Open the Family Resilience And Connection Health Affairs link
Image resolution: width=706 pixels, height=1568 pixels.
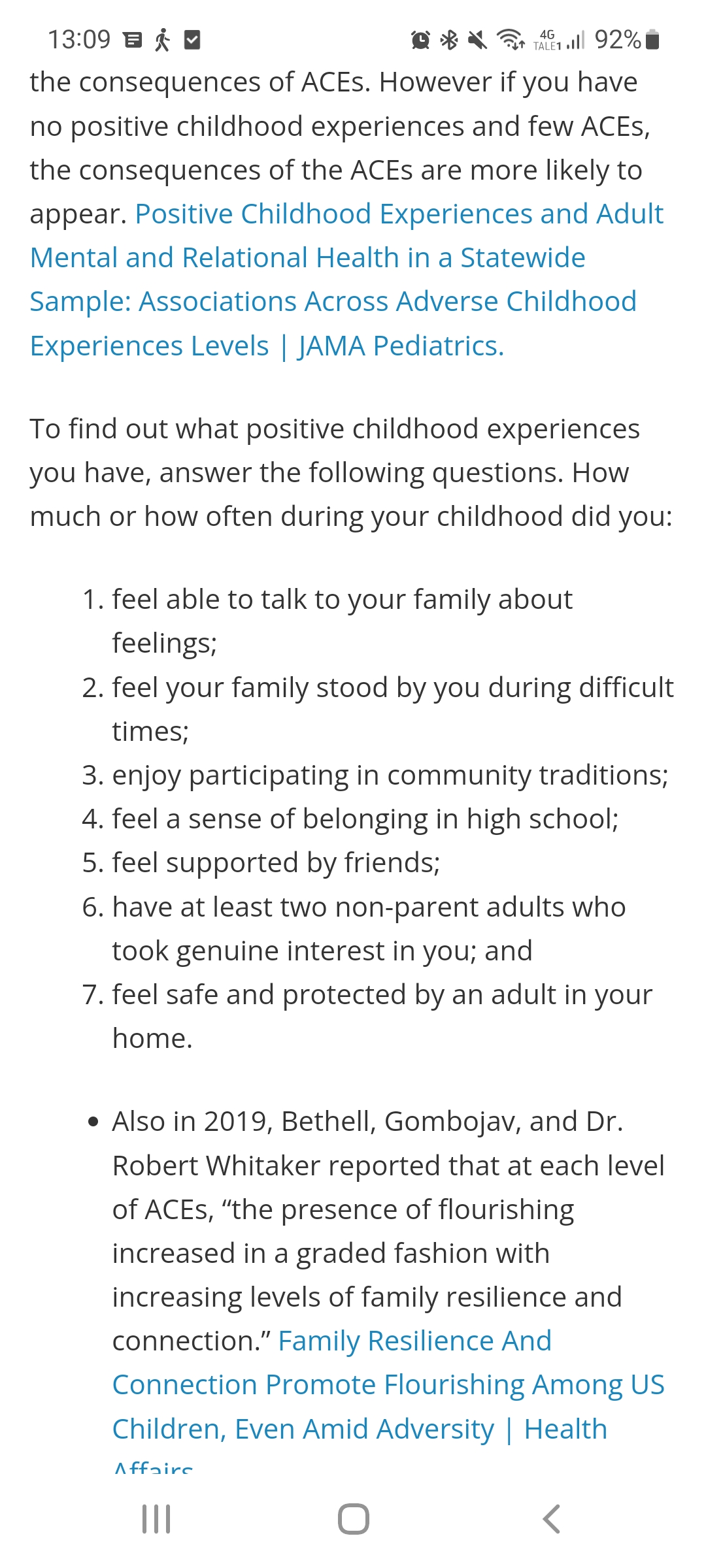point(388,1385)
